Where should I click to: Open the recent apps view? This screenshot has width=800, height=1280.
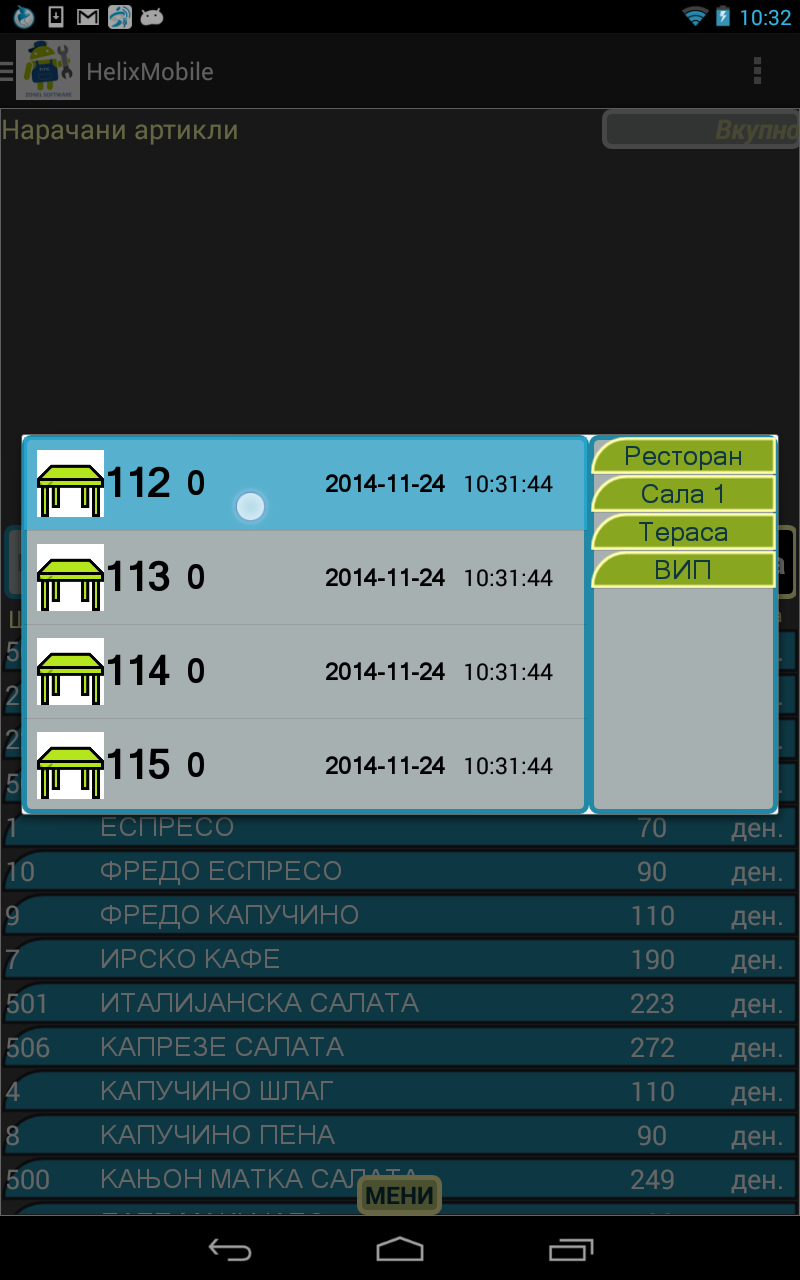tap(571, 1248)
